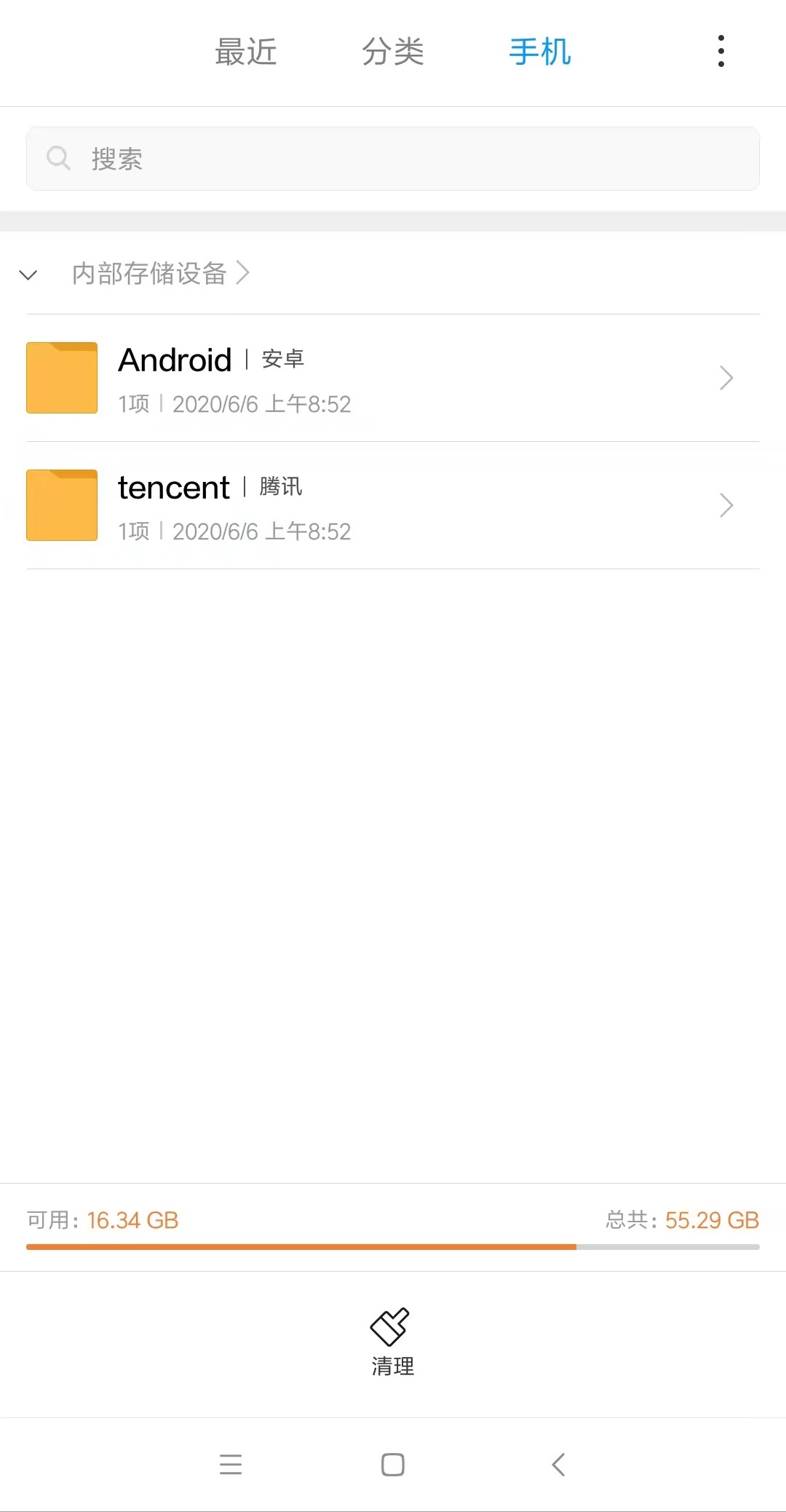Tap the 清理 cleanup broom icon
786x1512 pixels.
click(392, 1328)
